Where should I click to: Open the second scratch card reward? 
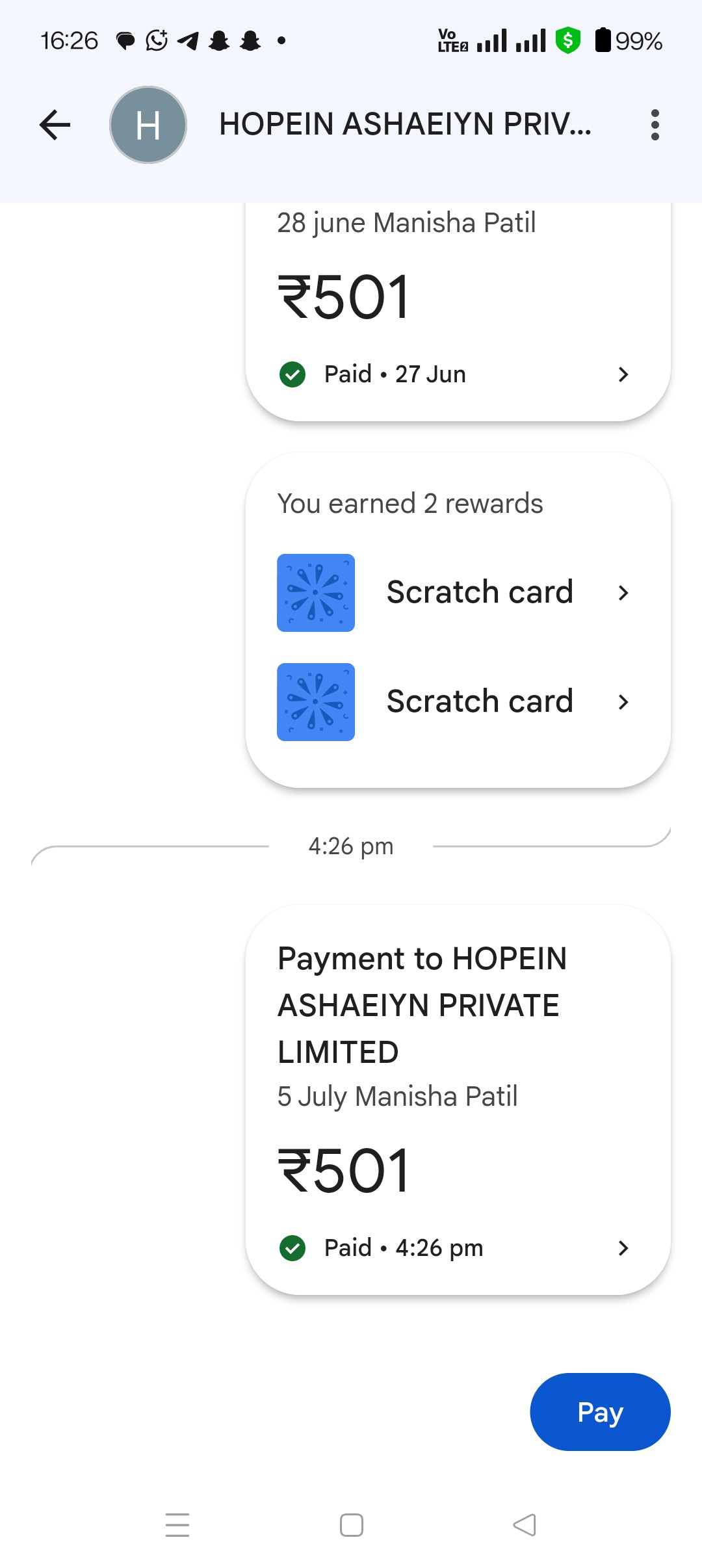[458, 702]
